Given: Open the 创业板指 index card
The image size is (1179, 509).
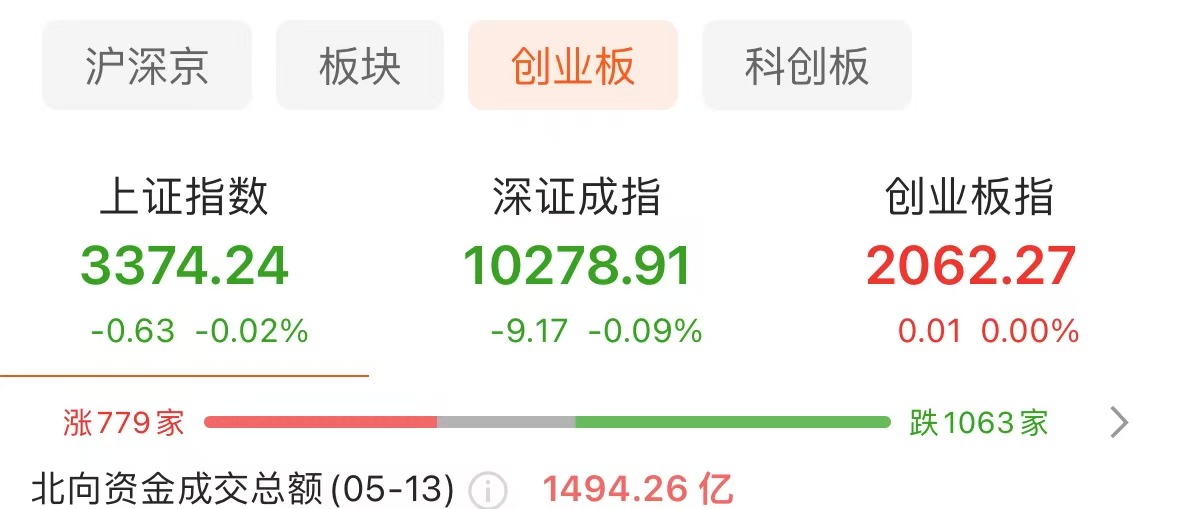Looking at the screenshot, I should click(x=970, y=261).
